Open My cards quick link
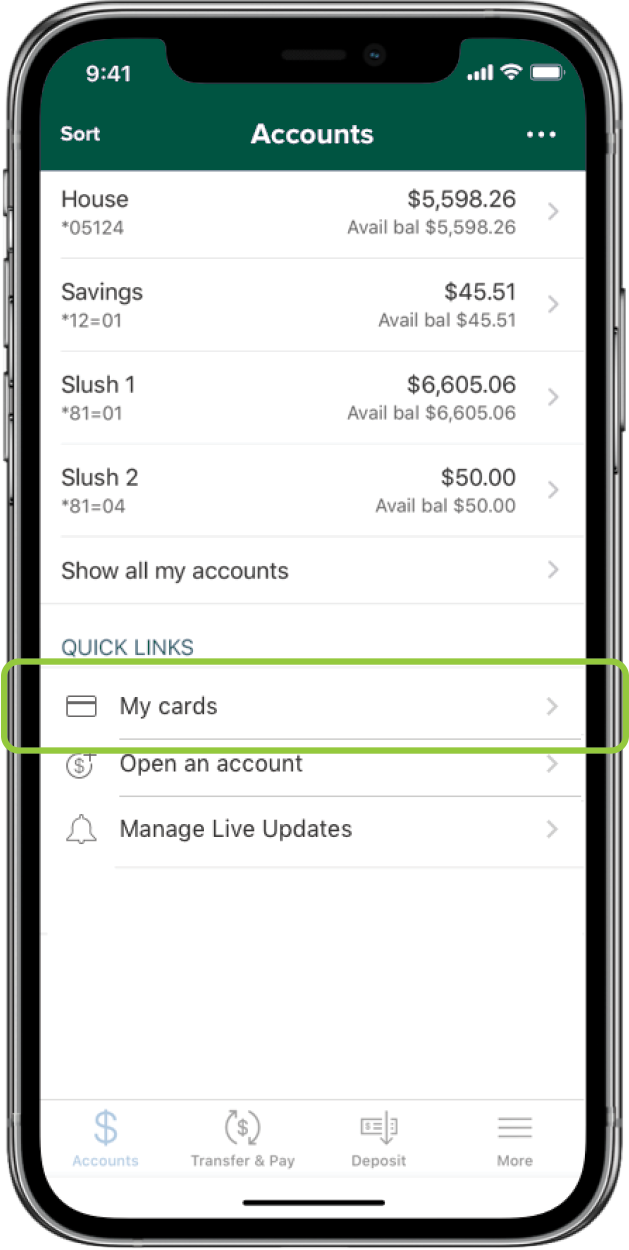 point(312,706)
